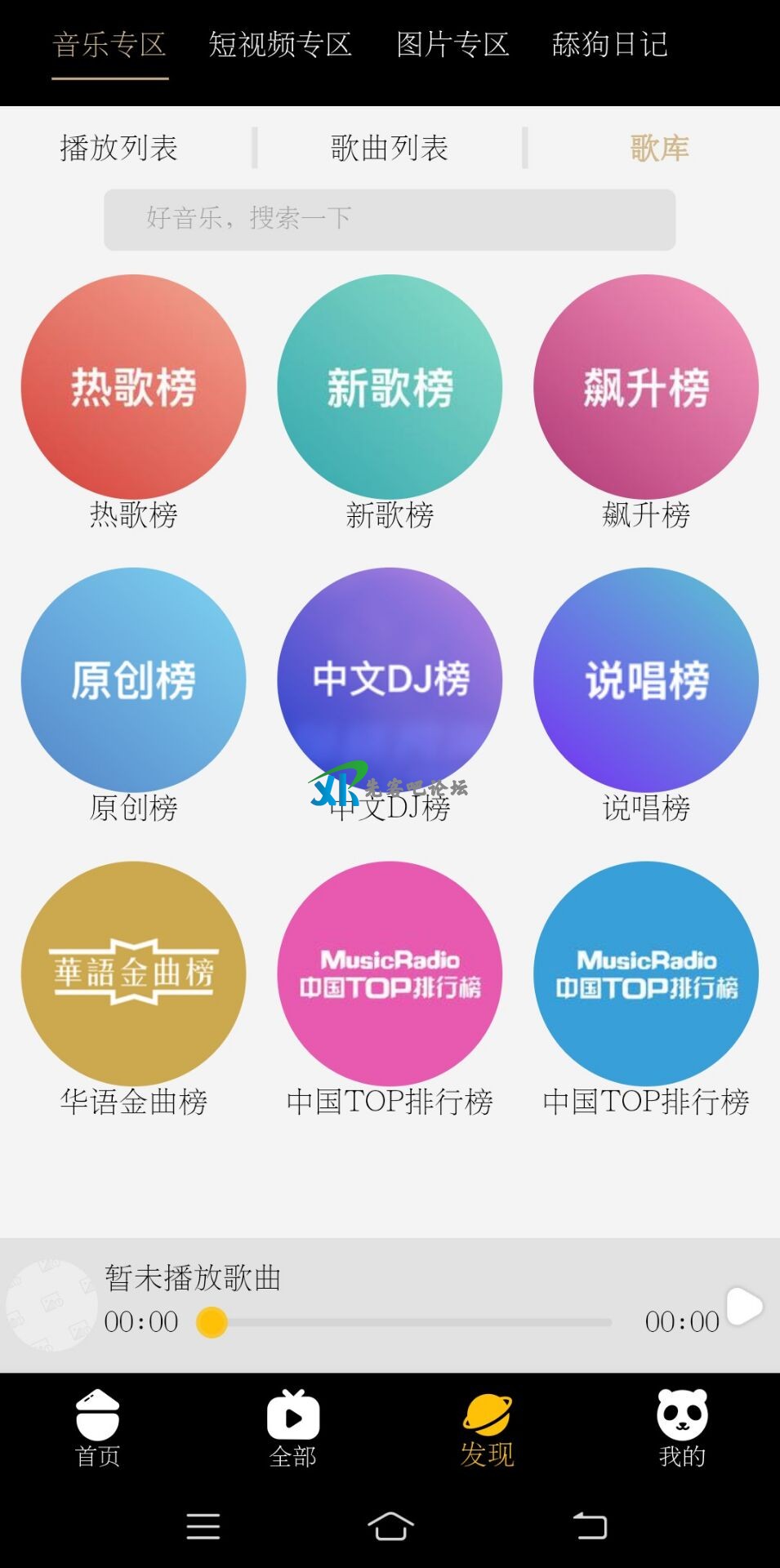Open the 热歌榜 chart
Image resolution: width=780 pixels, height=1568 pixels.
click(133, 387)
